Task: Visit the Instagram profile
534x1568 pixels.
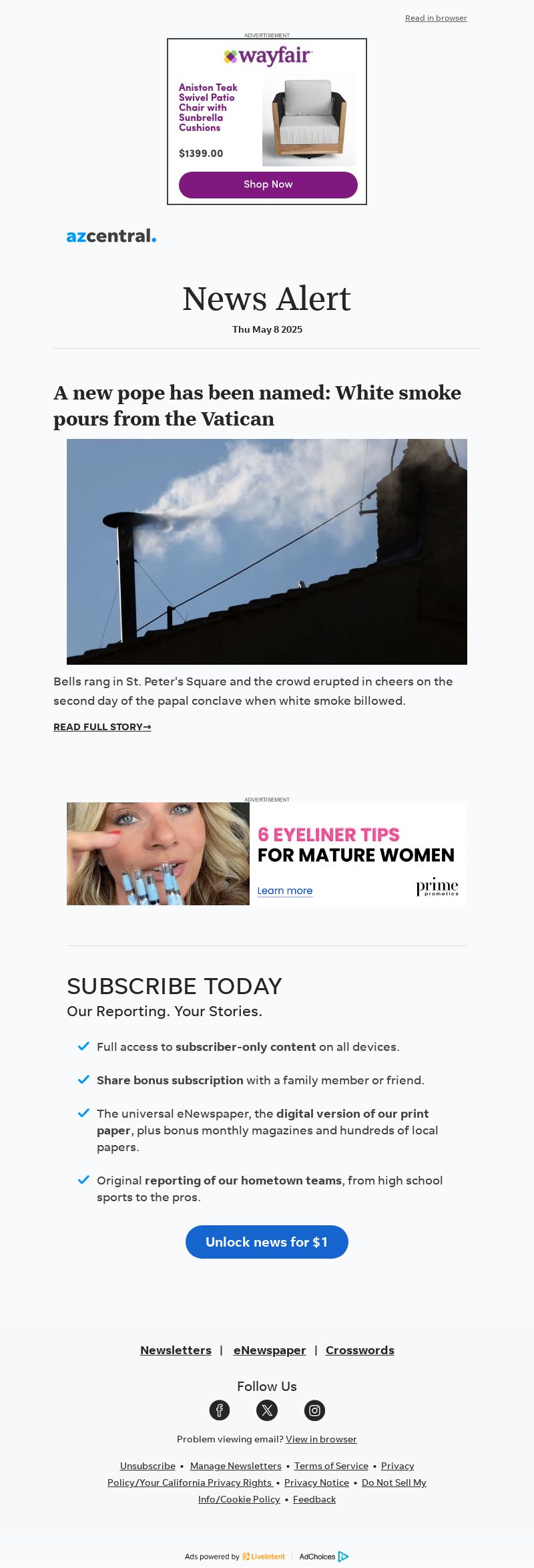Action: click(x=314, y=1410)
